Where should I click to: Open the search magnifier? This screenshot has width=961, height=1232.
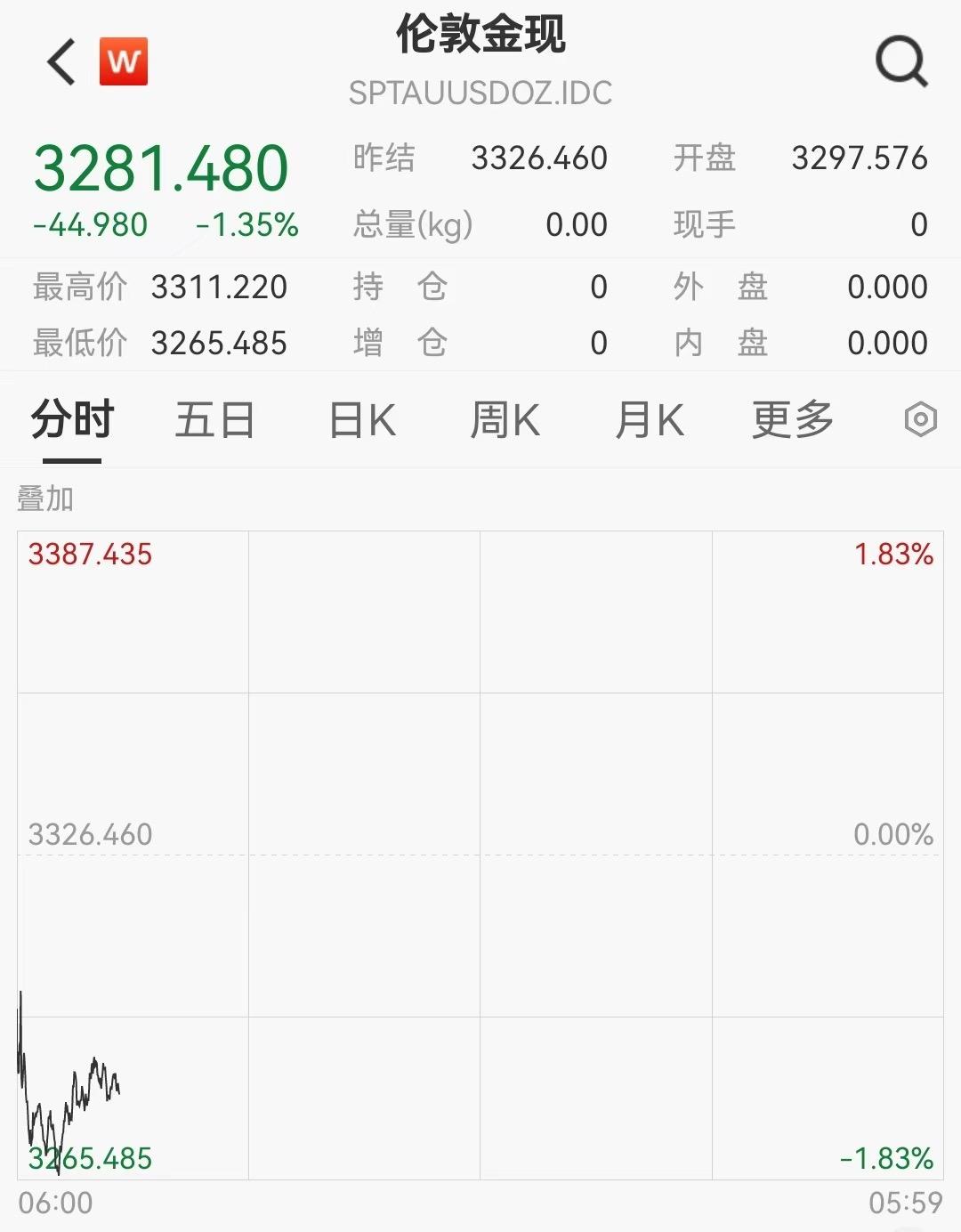point(901,62)
